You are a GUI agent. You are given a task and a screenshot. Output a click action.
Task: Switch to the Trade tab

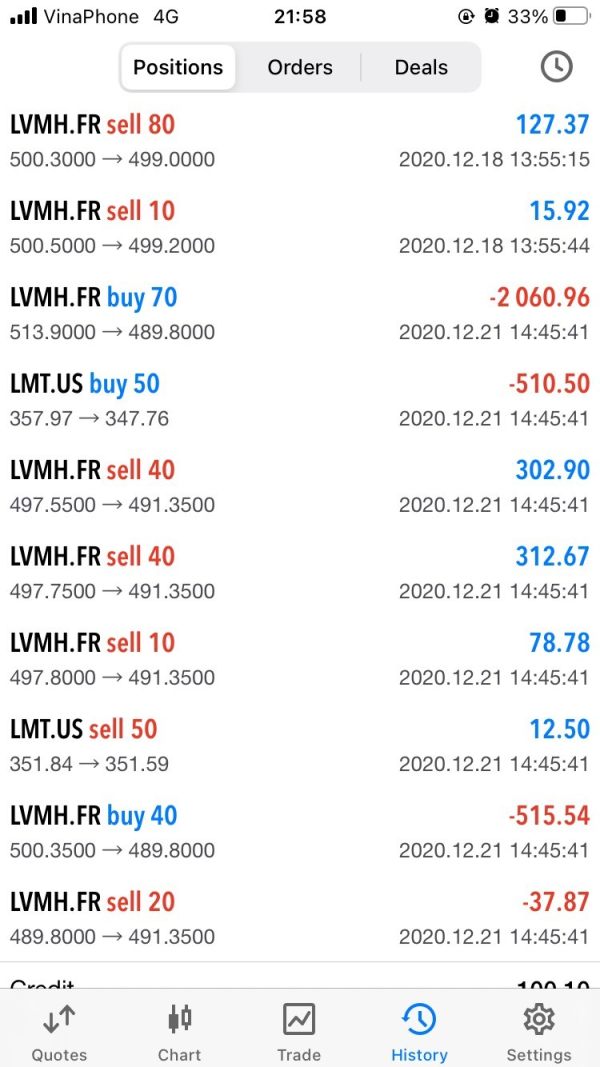tap(299, 1033)
